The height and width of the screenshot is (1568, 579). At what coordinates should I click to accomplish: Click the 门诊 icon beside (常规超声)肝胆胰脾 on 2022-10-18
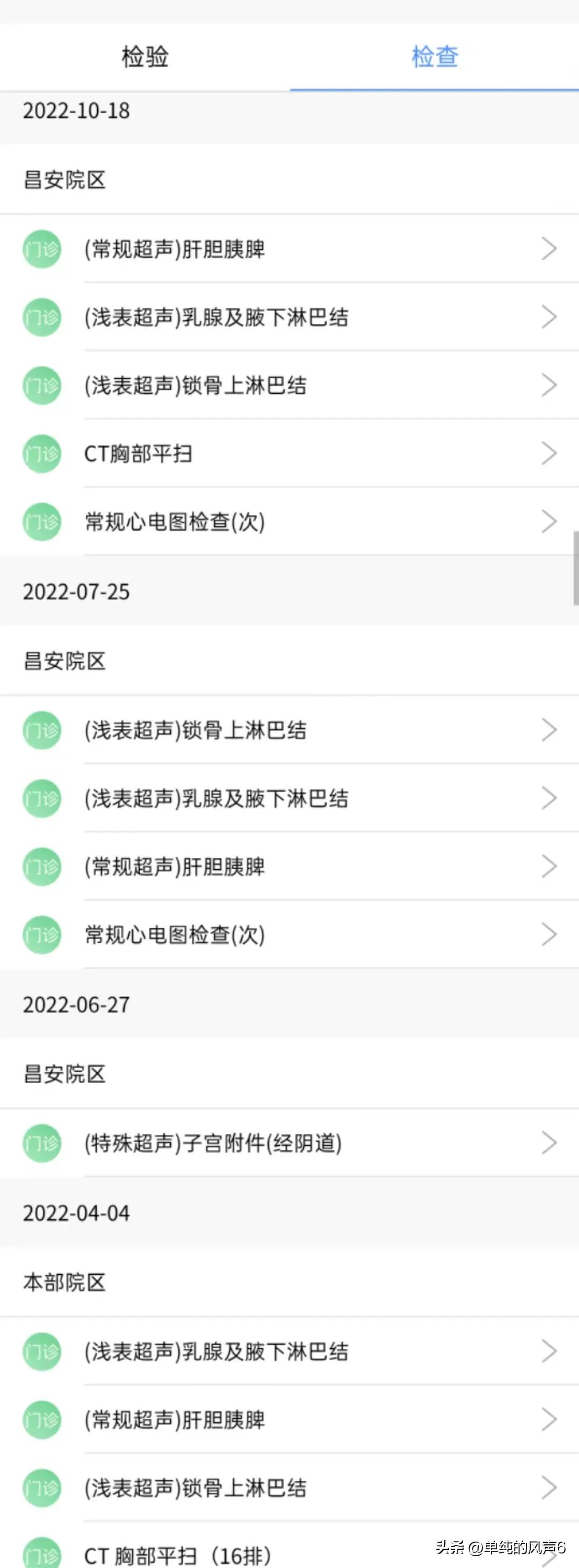pos(41,248)
